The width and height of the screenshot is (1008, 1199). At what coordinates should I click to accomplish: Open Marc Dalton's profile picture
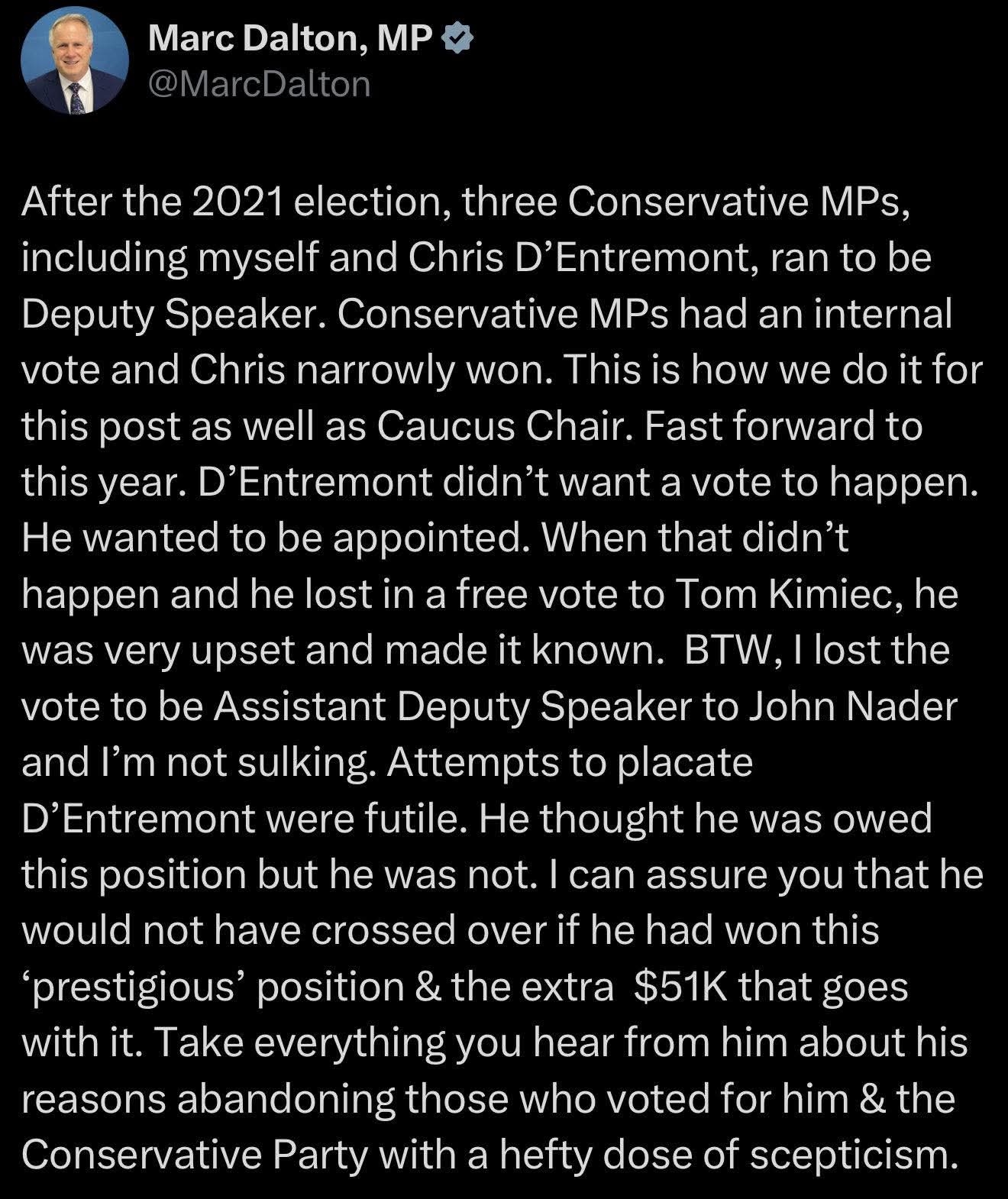click(74, 64)
